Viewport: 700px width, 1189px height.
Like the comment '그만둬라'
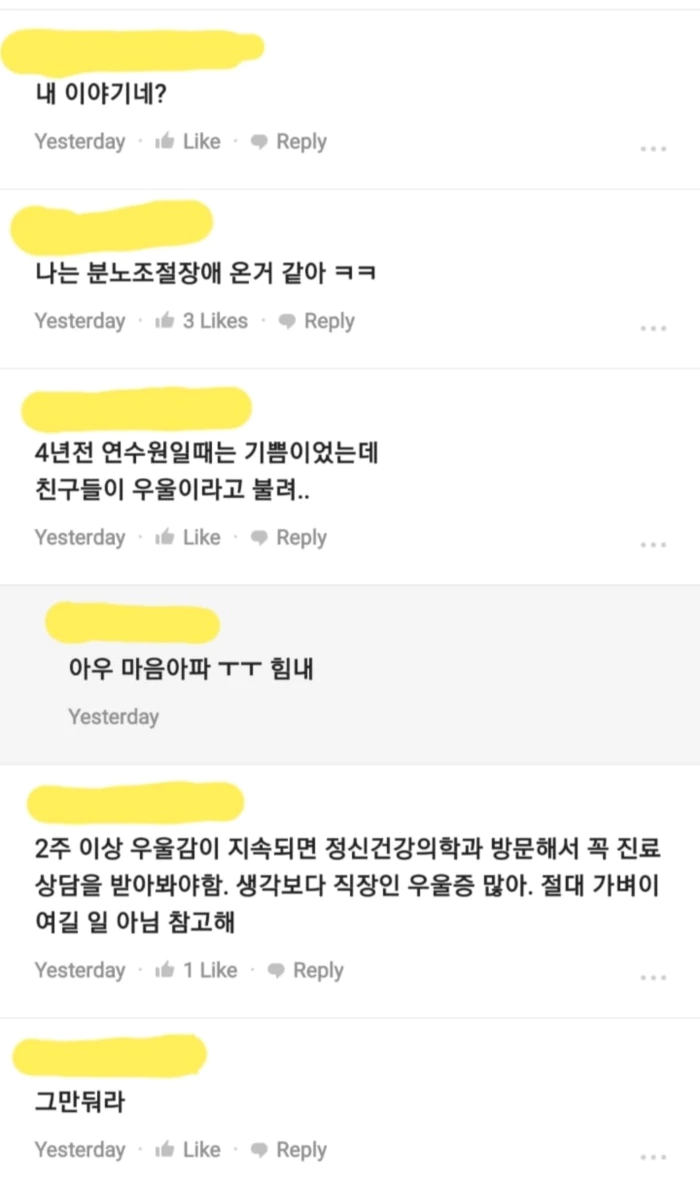(x=188, y=1150)
